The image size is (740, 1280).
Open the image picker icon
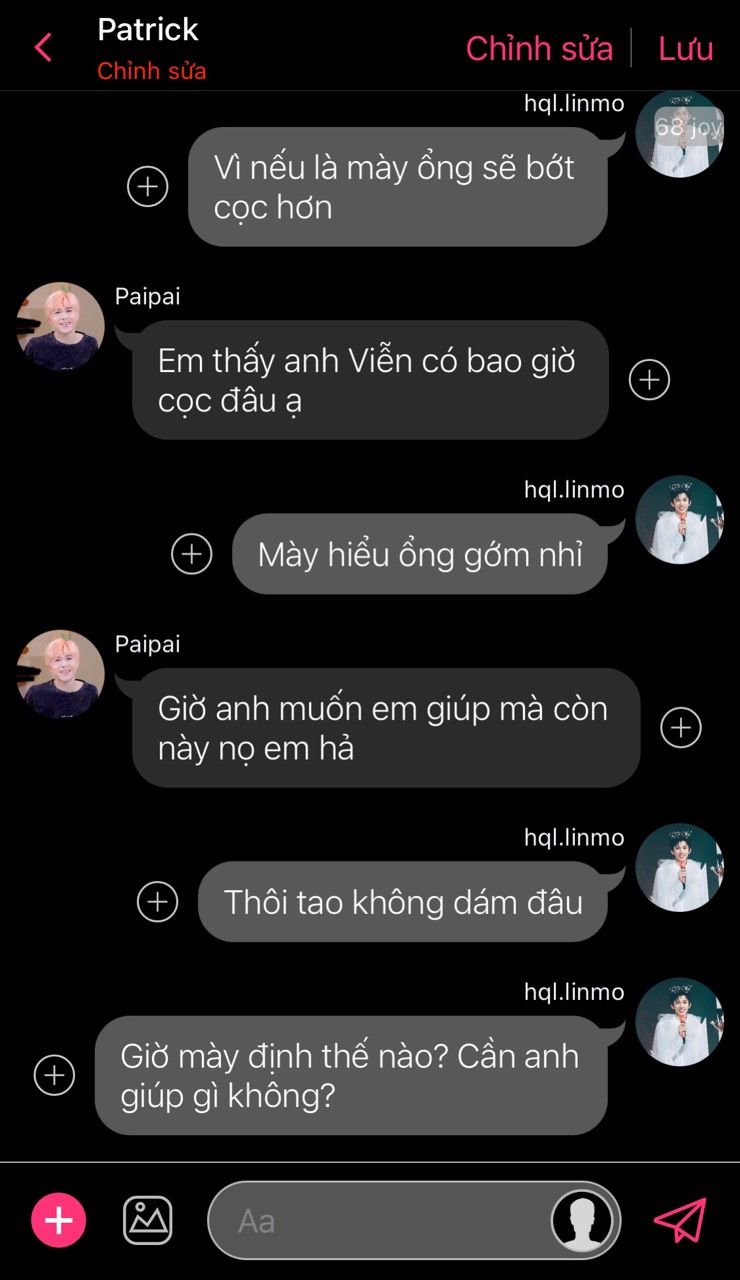tap(148, 1220)
